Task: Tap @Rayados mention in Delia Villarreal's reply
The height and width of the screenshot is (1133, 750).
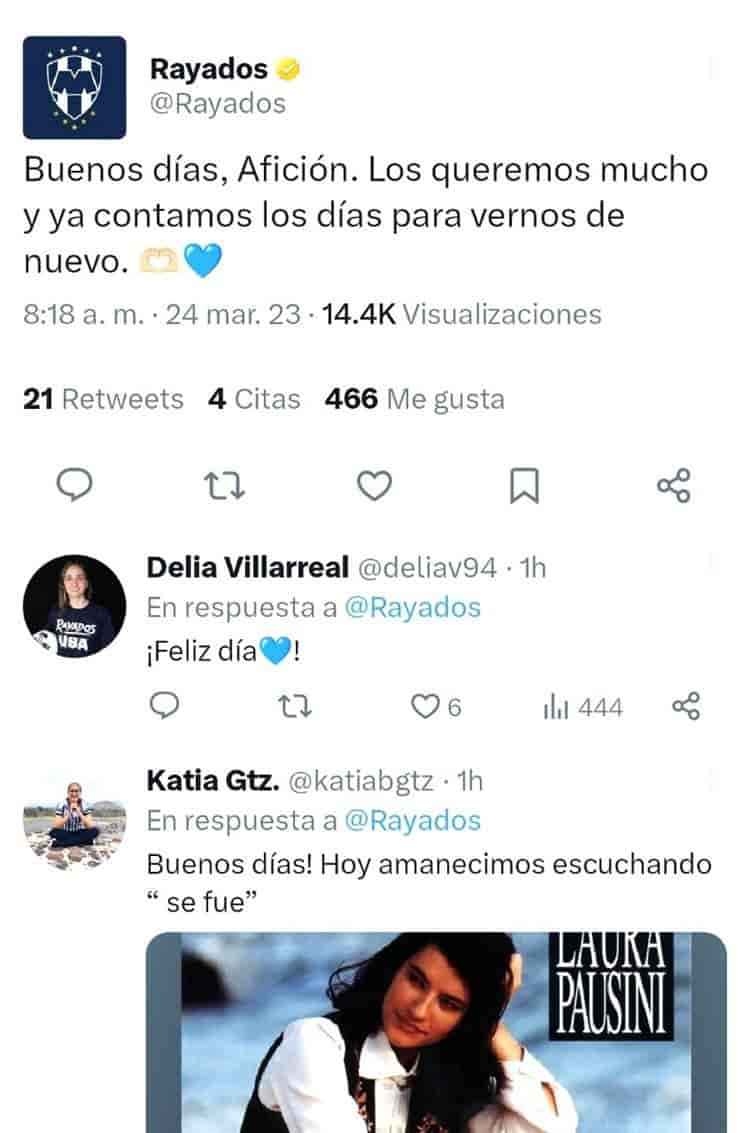Action: pyautogui.click(x=412, y=607)
